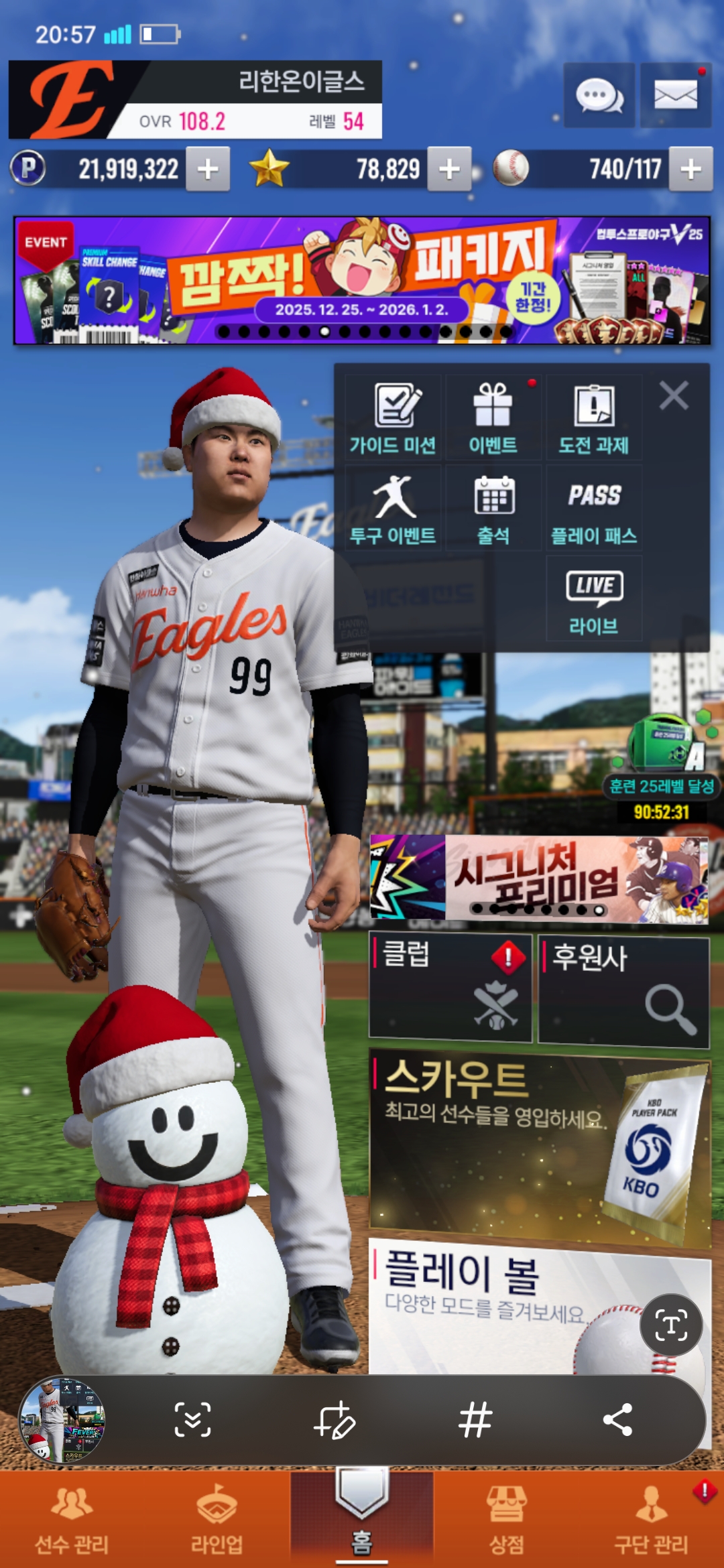Open 투구 이벤트
This screenshot has height=1568, width=724.
tap(393, 508)
